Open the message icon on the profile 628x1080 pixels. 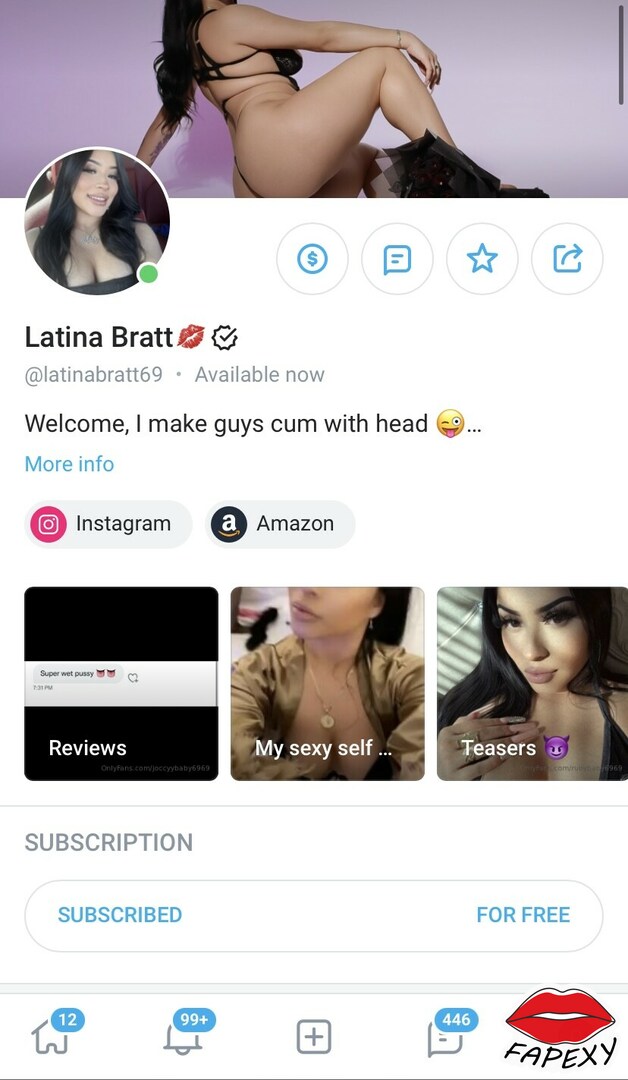(x=397, y=259)
